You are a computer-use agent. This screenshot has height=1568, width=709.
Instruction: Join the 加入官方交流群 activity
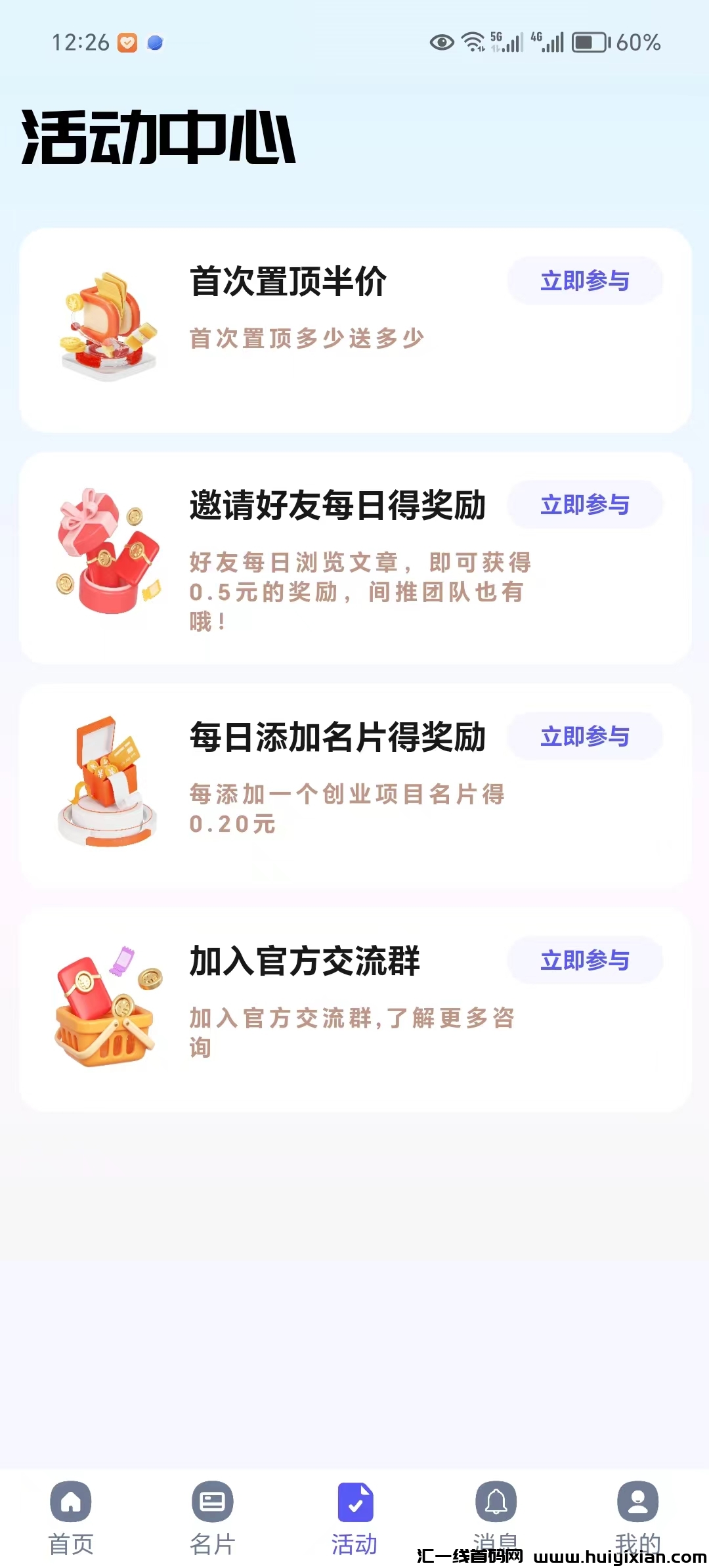[585, 961]
